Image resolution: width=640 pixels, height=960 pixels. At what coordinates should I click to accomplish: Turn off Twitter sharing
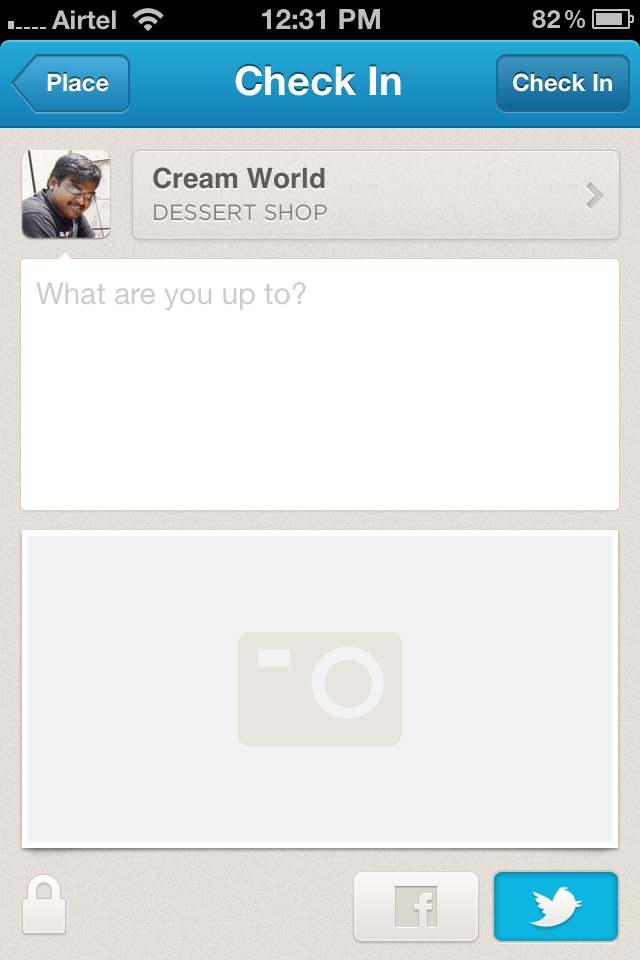coord(556,906)
